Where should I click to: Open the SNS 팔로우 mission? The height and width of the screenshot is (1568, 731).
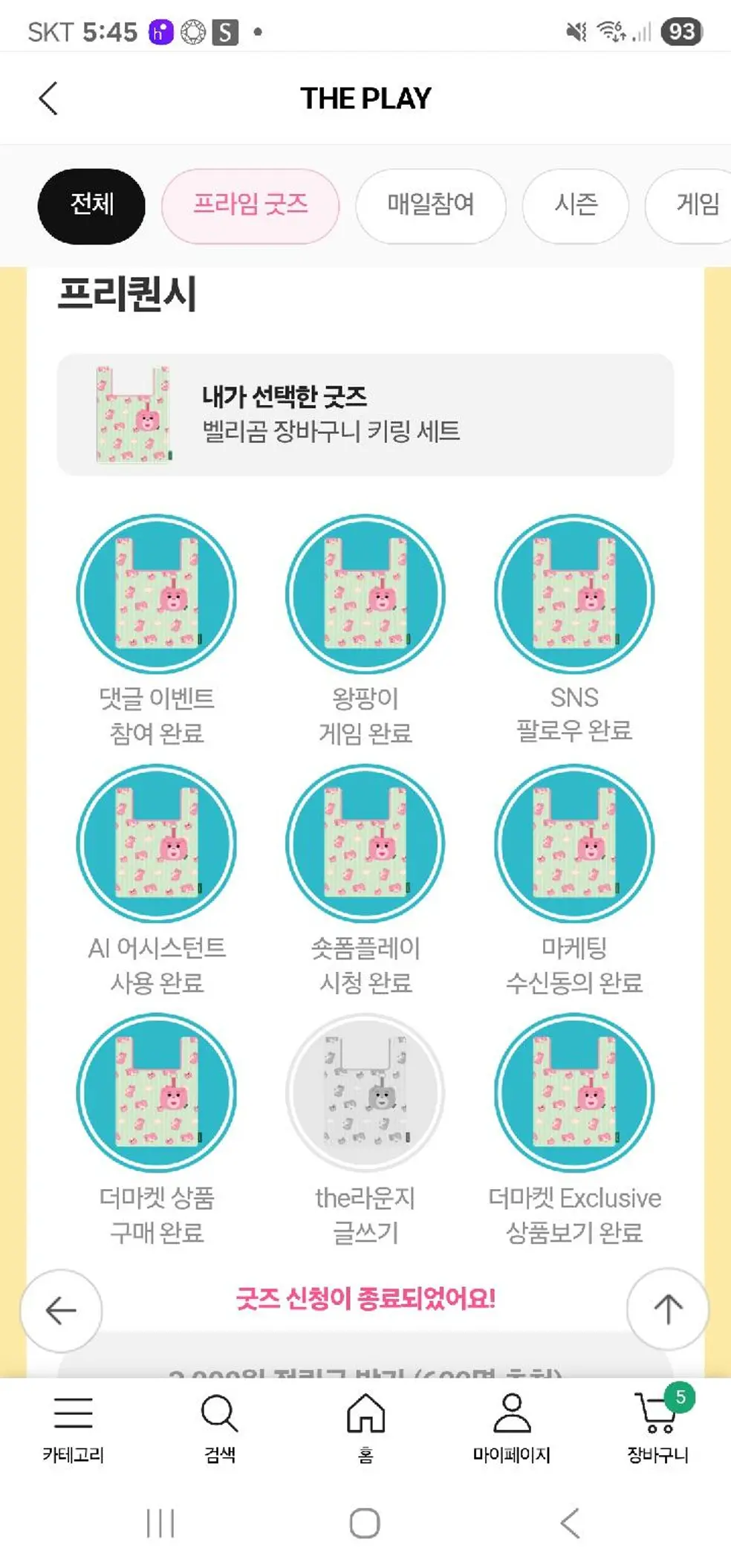coord(574,595)
